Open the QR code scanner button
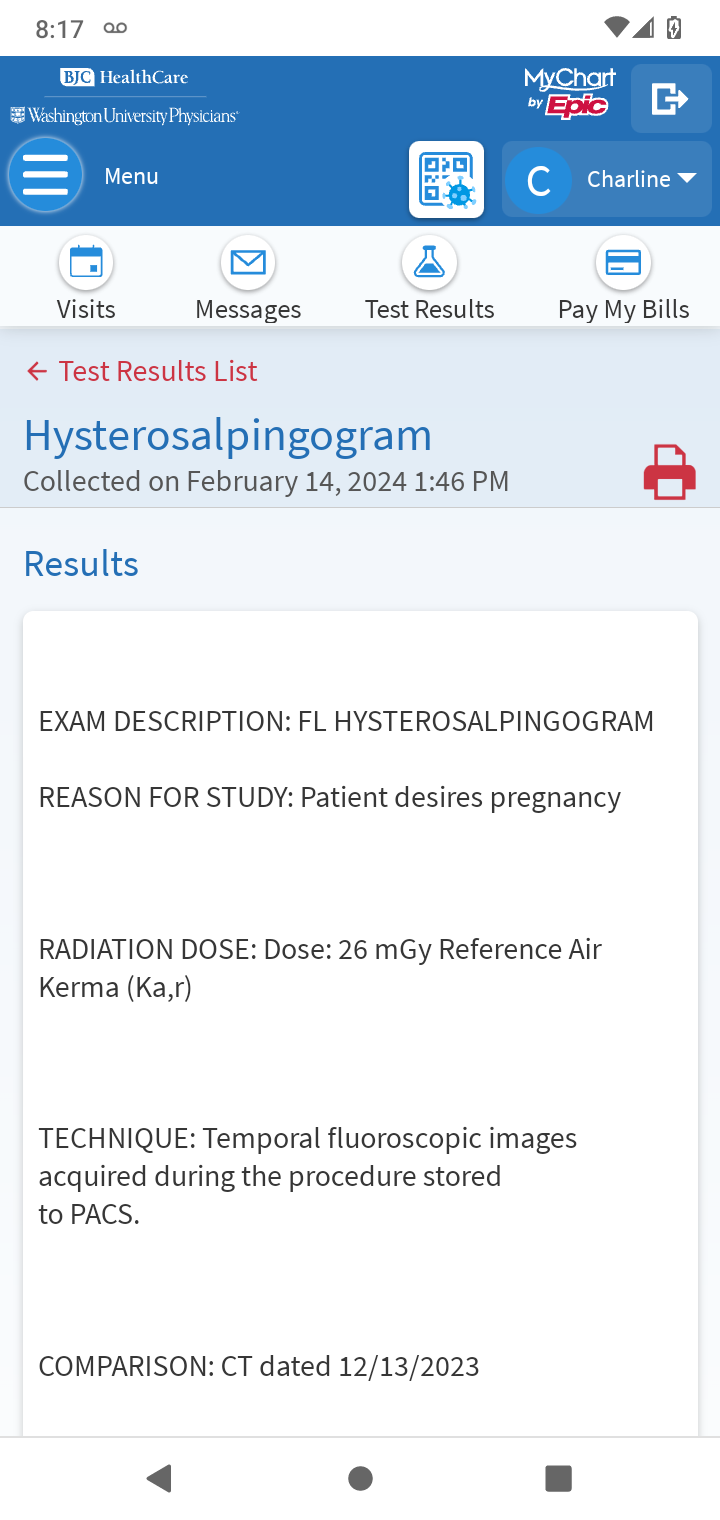 coord(446,179)
